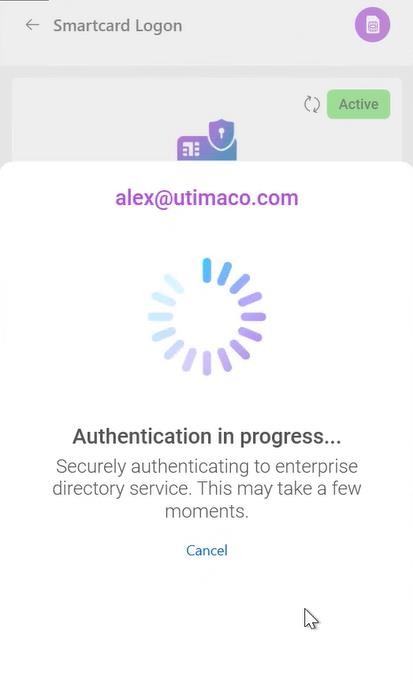Go back from Smartcard Logon

tap(32, 25)
